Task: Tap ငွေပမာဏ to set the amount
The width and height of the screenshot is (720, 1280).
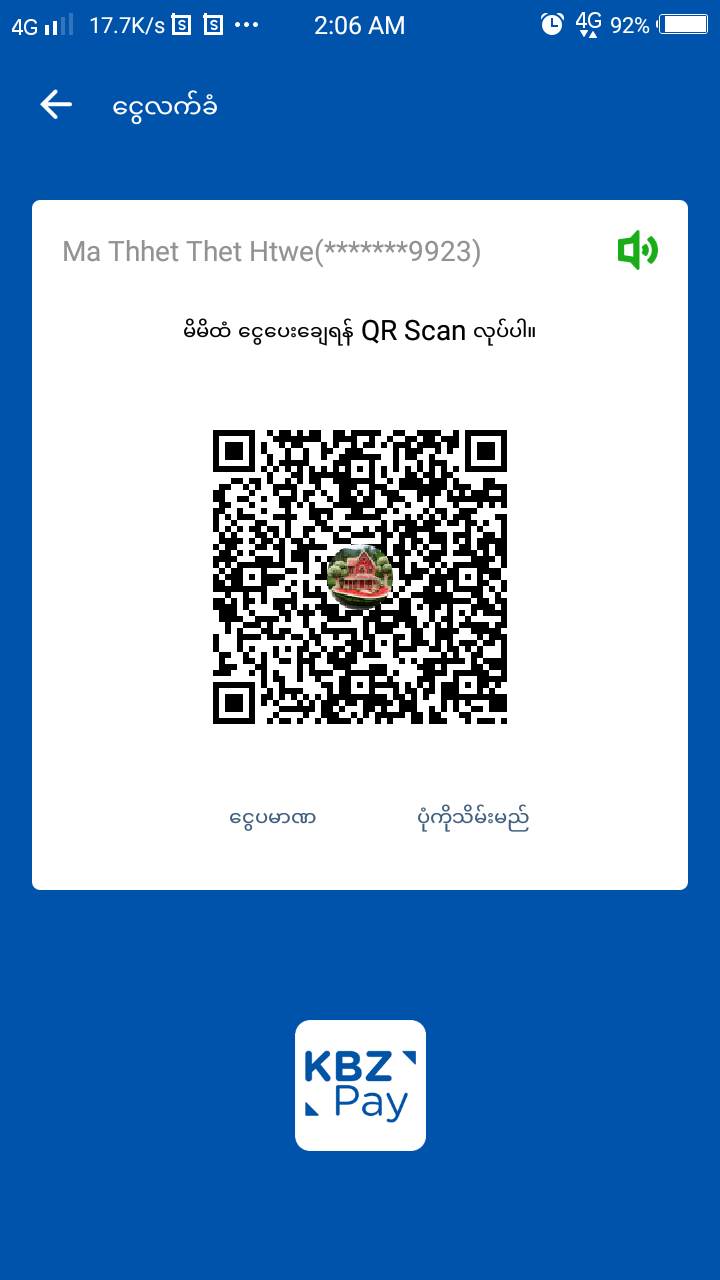Action: click(x=273, y=819)
